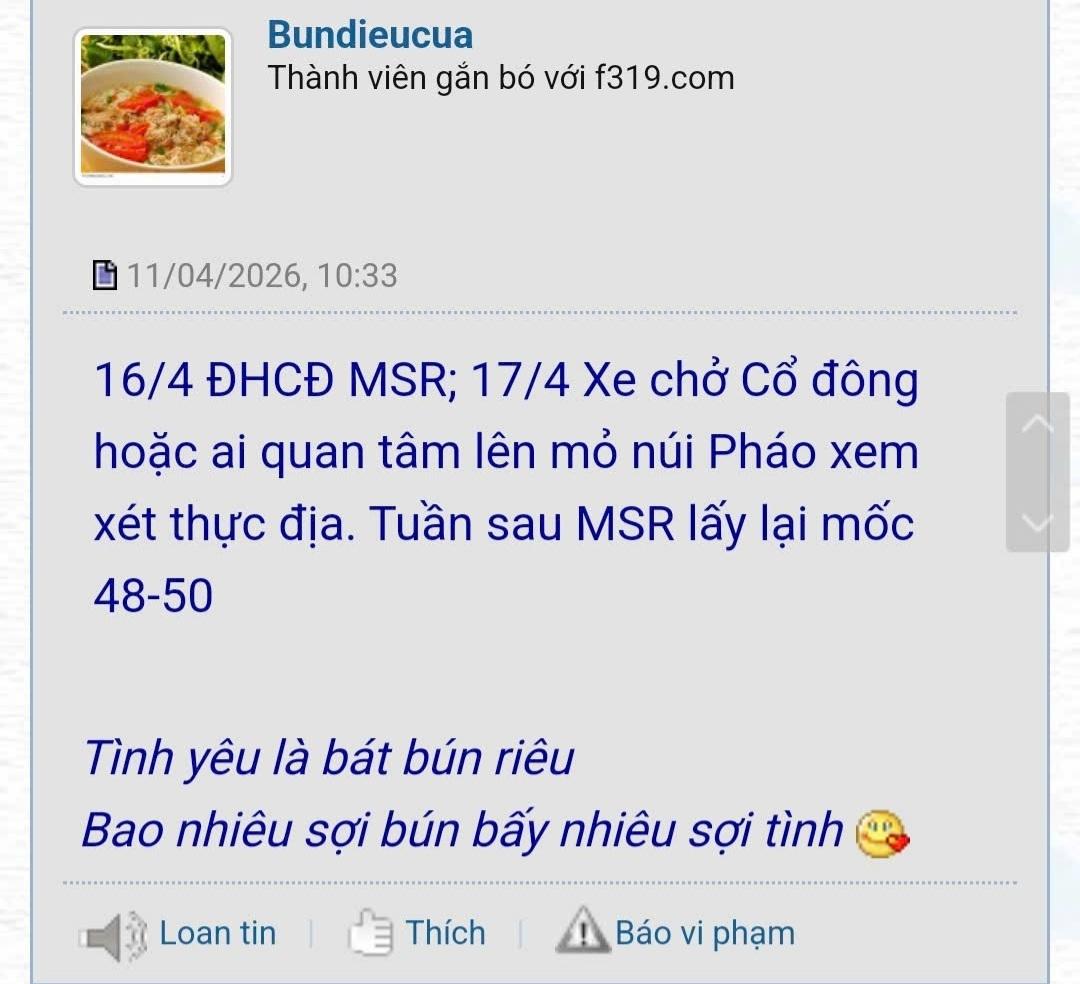Jump up with the upward chevron arrow
The width and height of the screenshot is (1080, 984).
pos(1038,425)
